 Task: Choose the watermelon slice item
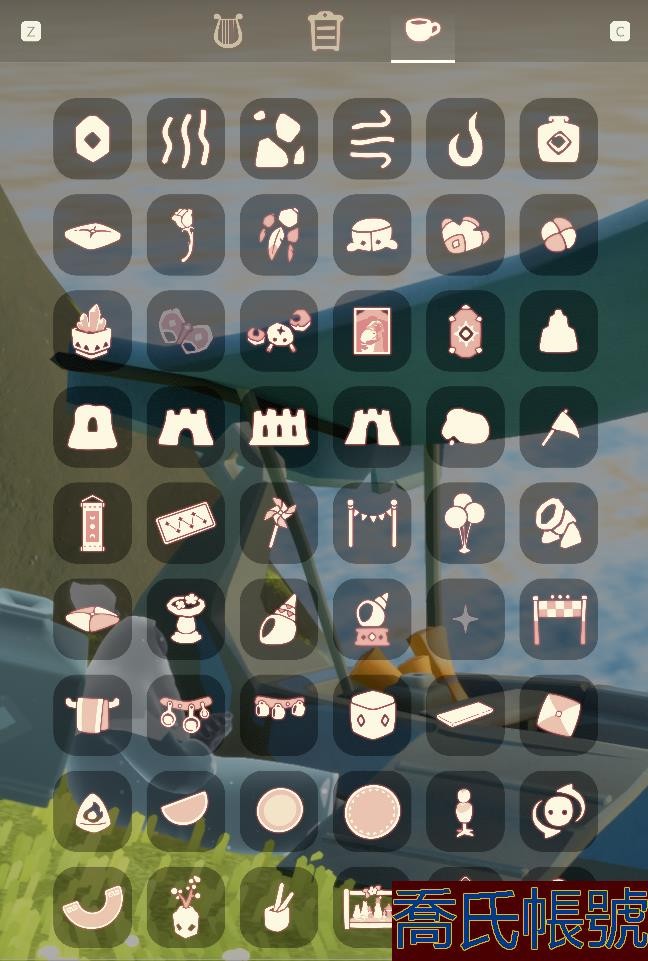pos(185,810)
